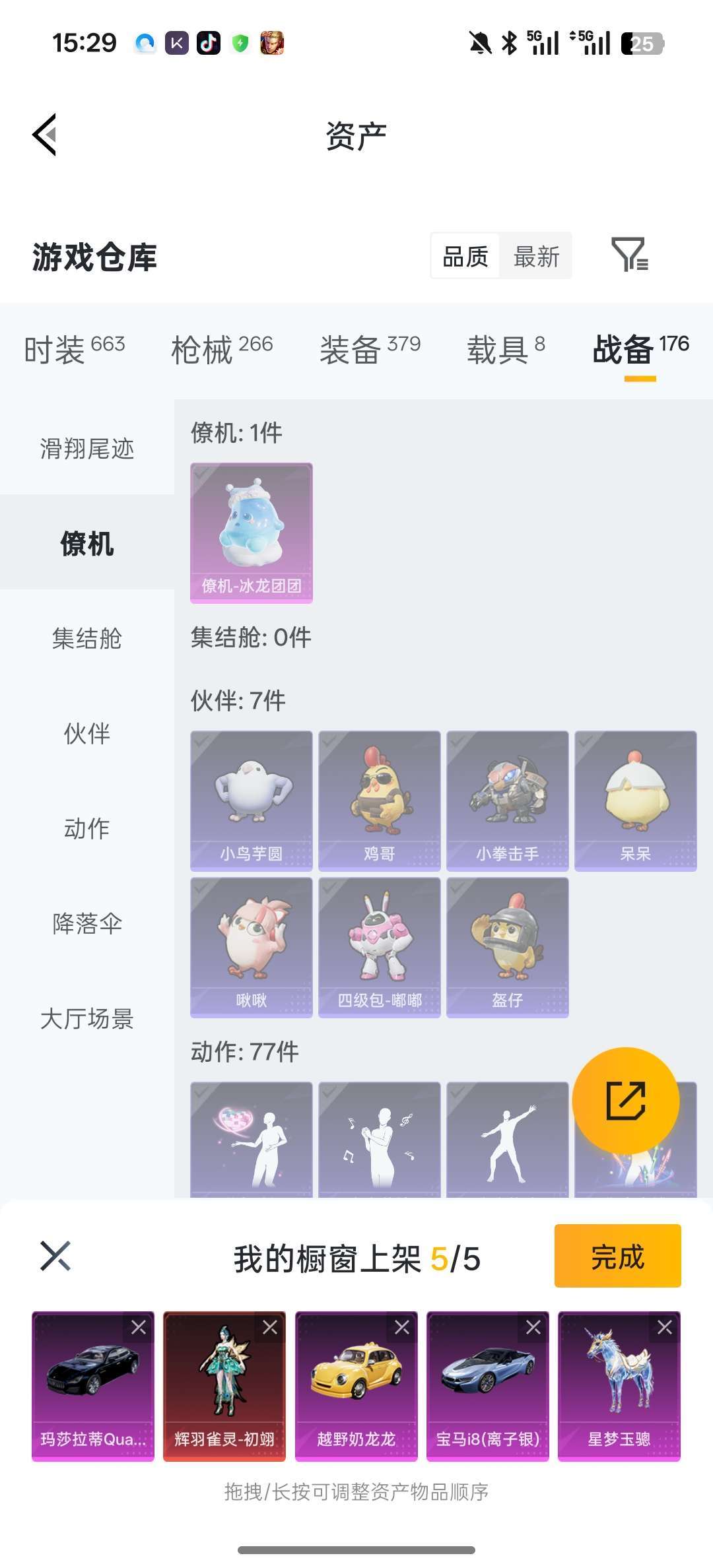
Task: Switch sorting to 最新
Action: click(536, 256)
